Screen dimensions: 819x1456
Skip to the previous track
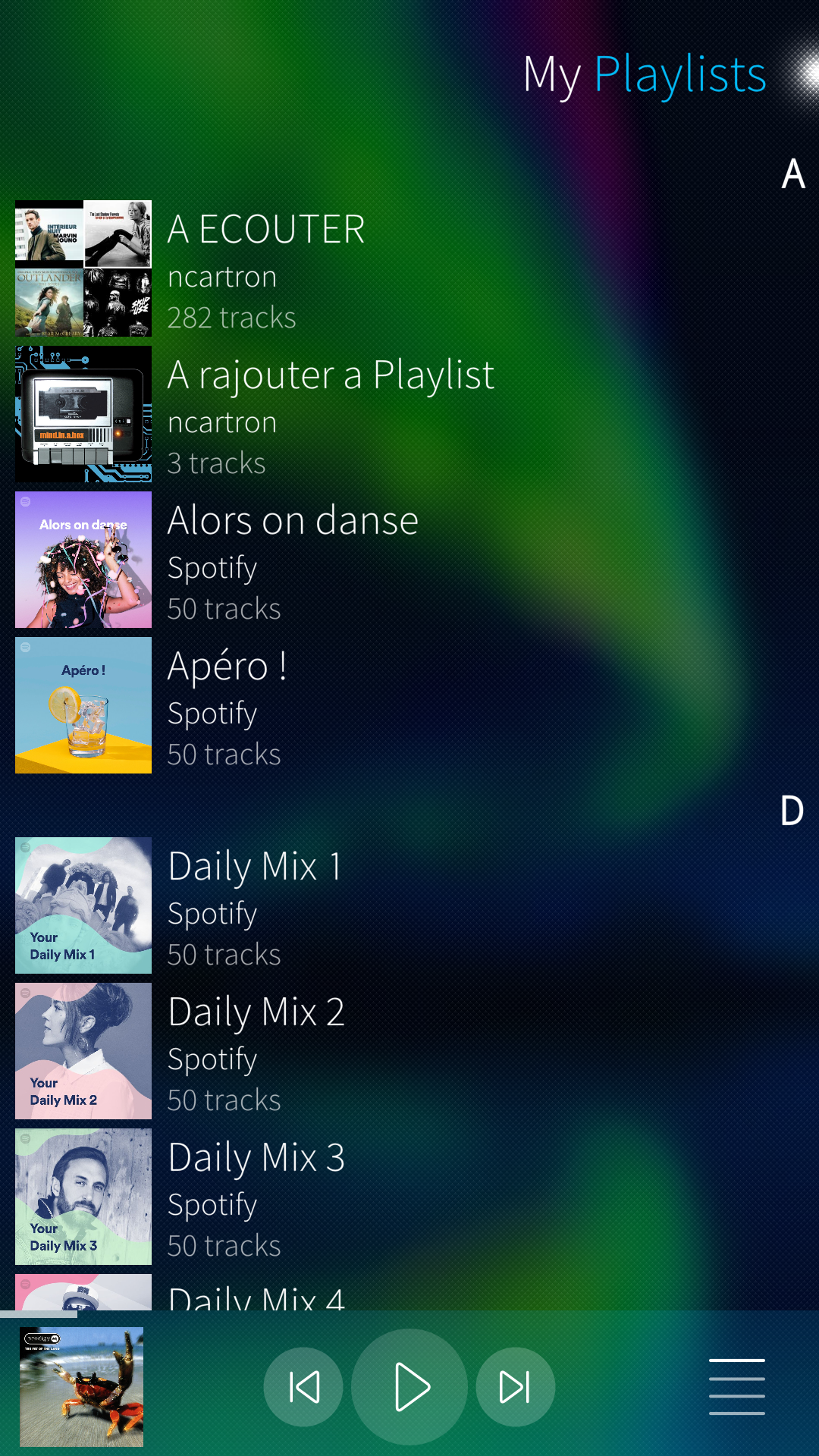click(303, 1387)
